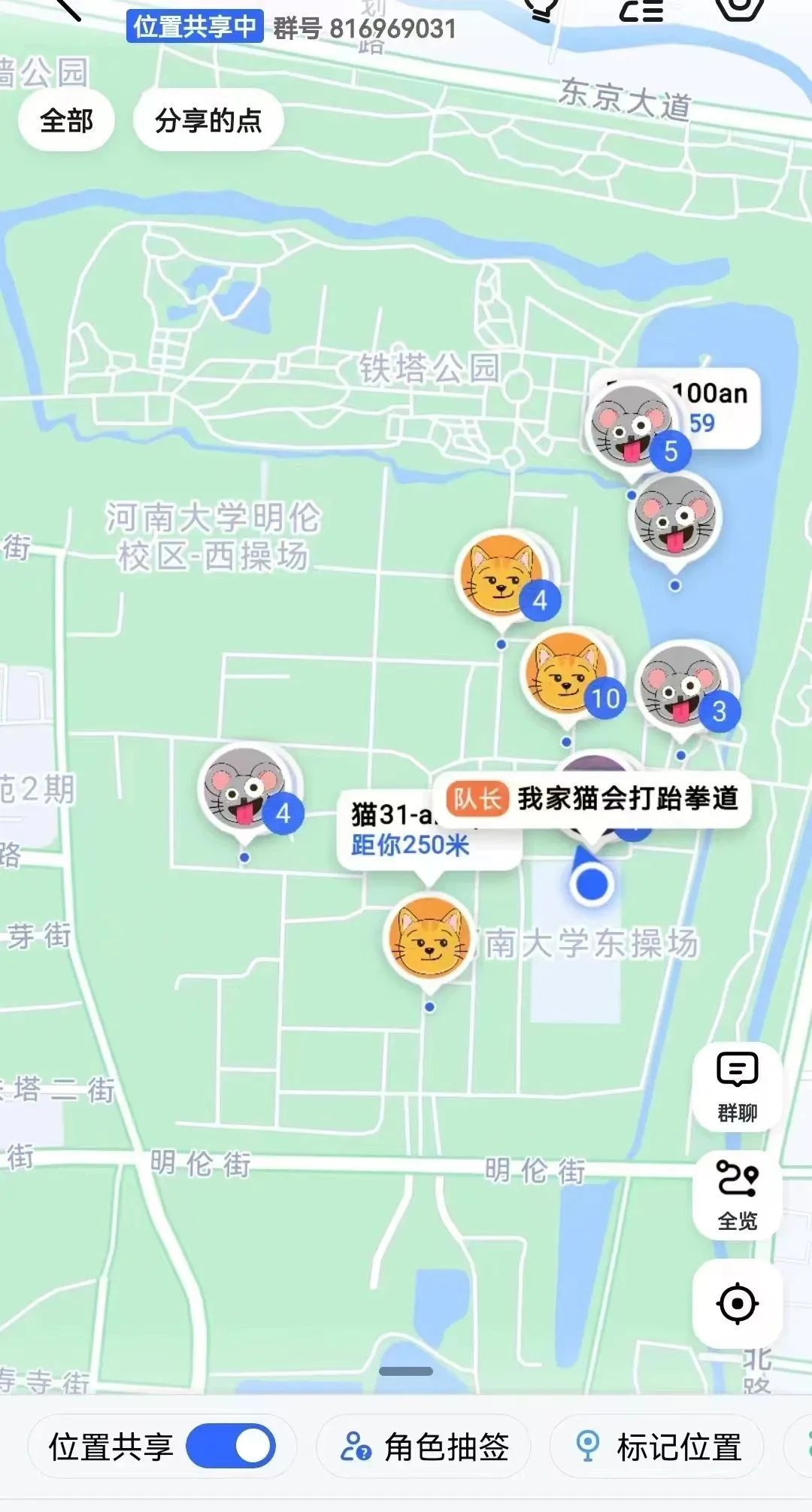Open the 群聊 group chat
This screenshot has width=812, height=1512.
pos(737,1086)
